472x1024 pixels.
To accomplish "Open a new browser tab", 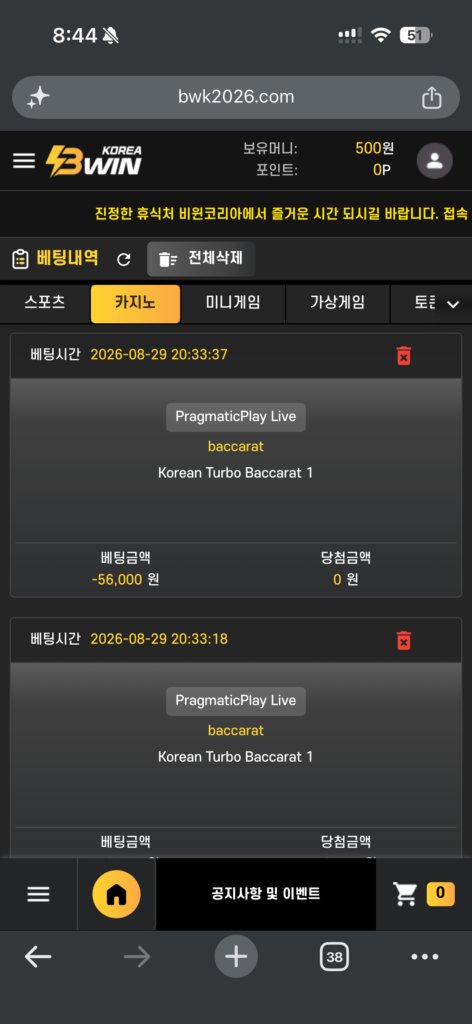I will [x=236, y=957].
